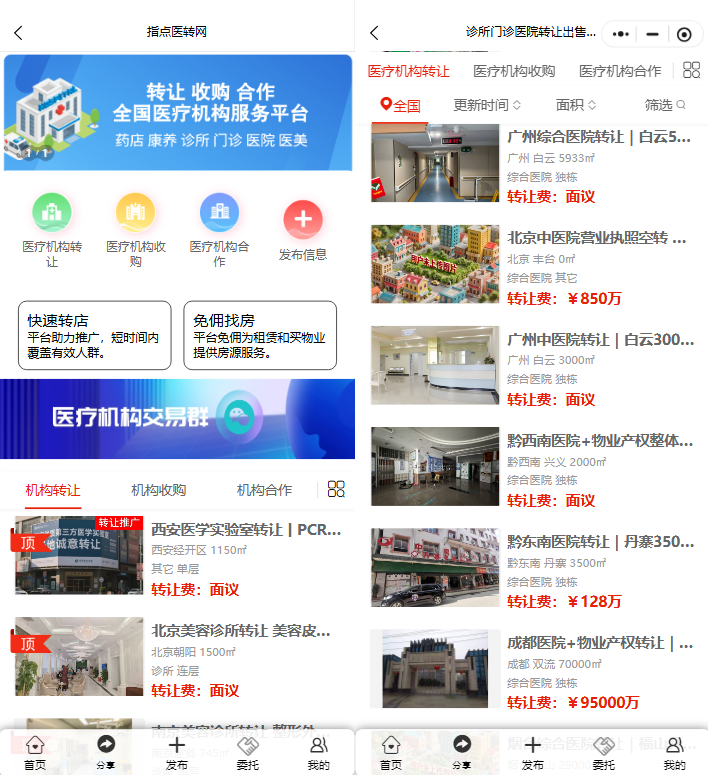The image size is (708, 775).
Task: Close the mini-program with the capsule target button
Action: [684, 33]
